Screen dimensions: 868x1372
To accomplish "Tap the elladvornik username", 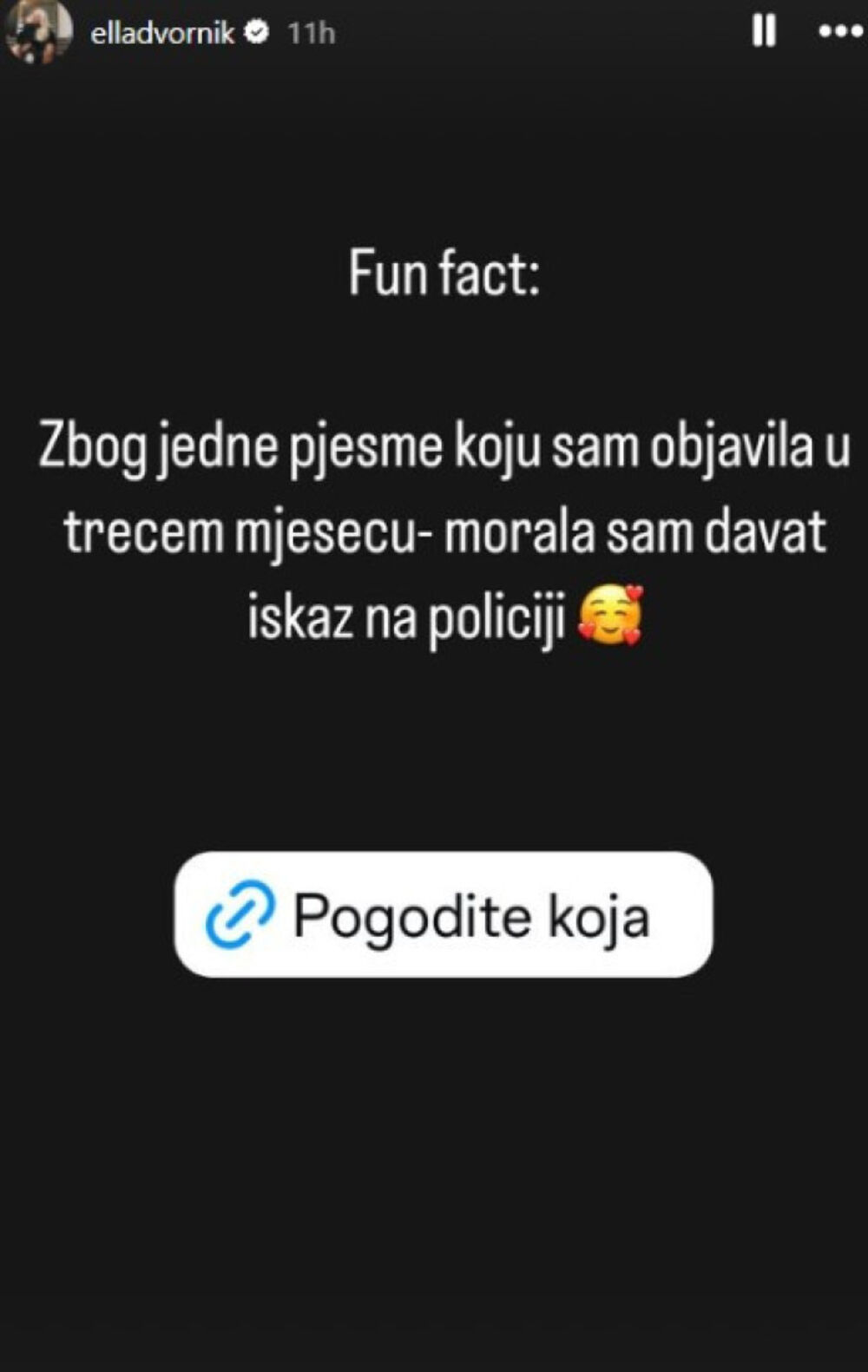I will click(162, 33).
